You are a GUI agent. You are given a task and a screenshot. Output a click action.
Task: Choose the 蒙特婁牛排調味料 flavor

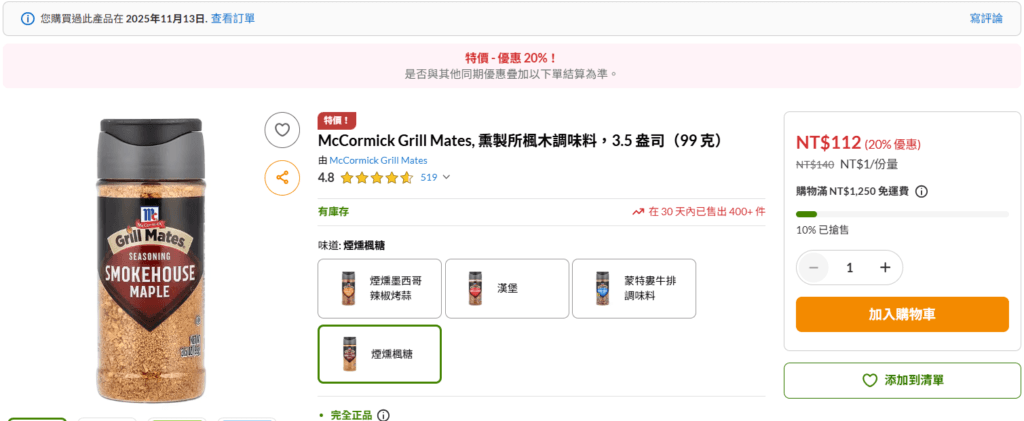633,289
